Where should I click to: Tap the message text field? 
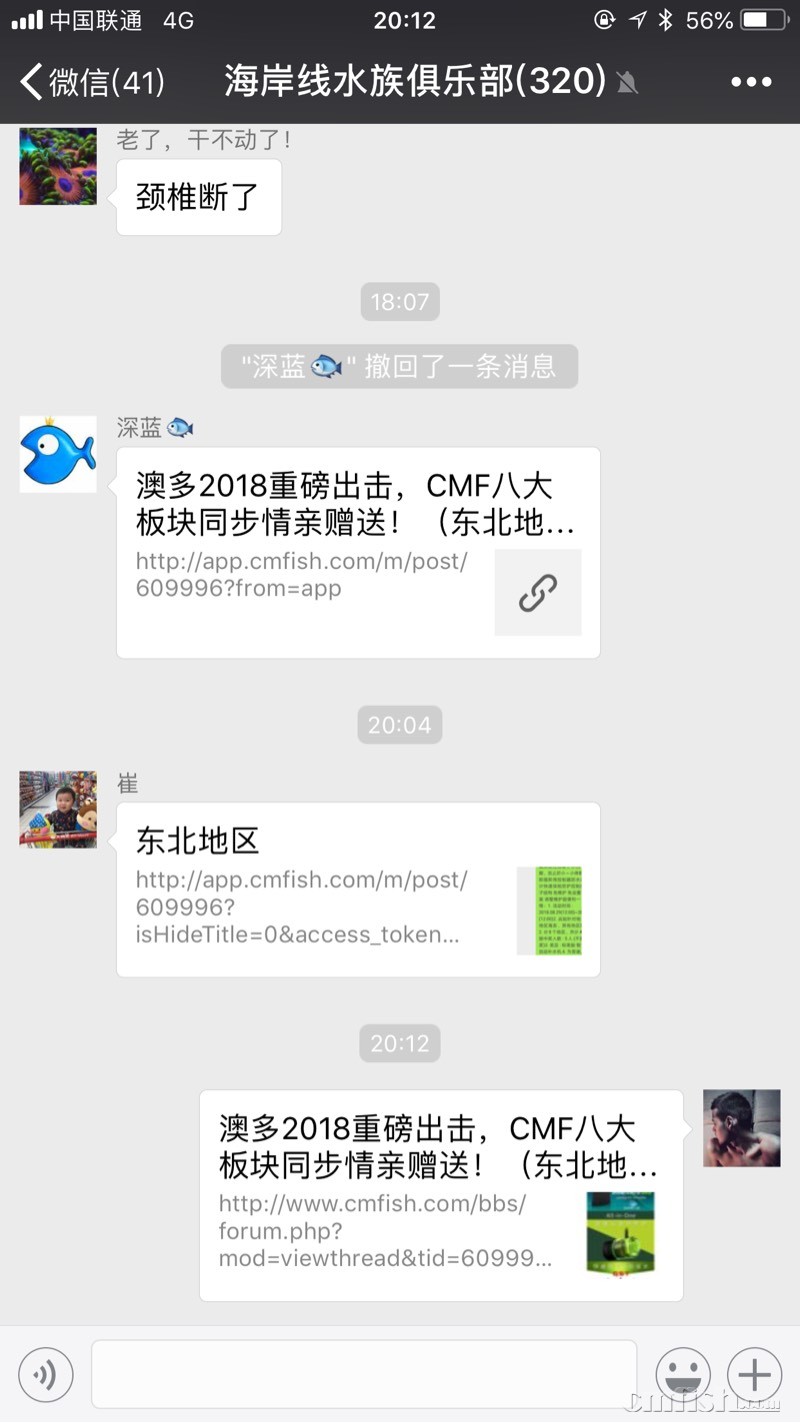coord(364,1375)
